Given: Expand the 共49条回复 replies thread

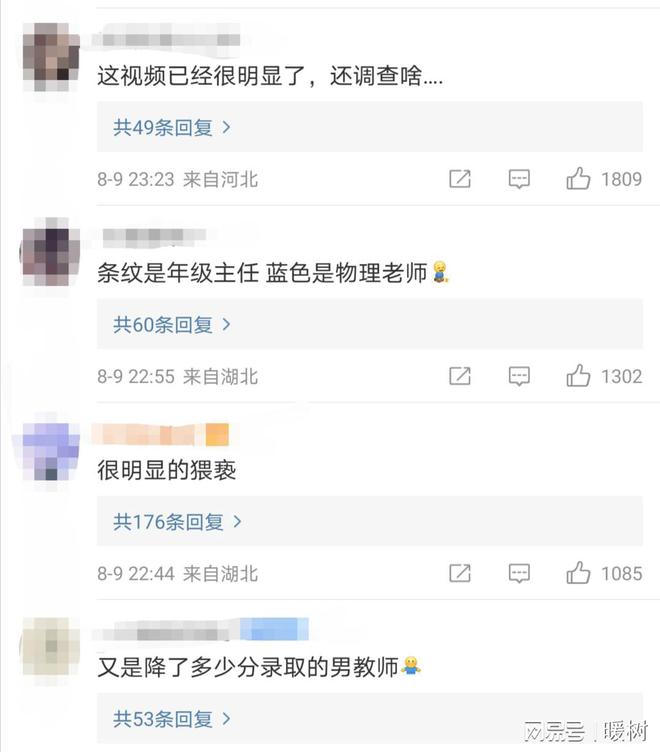Looking at the screenshot, I should 172,127.
